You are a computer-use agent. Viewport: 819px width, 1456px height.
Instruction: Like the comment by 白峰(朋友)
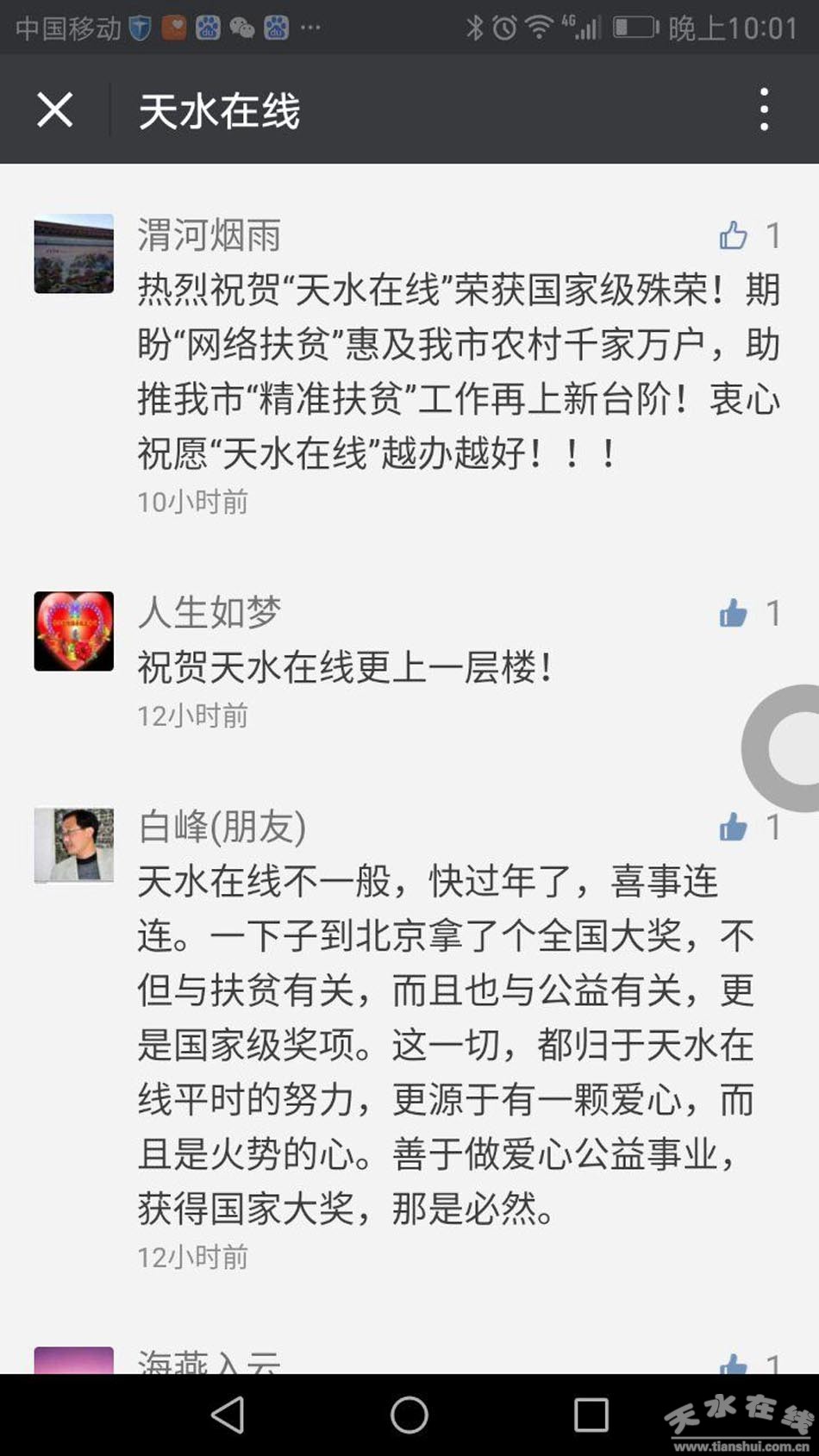[734, 827]
